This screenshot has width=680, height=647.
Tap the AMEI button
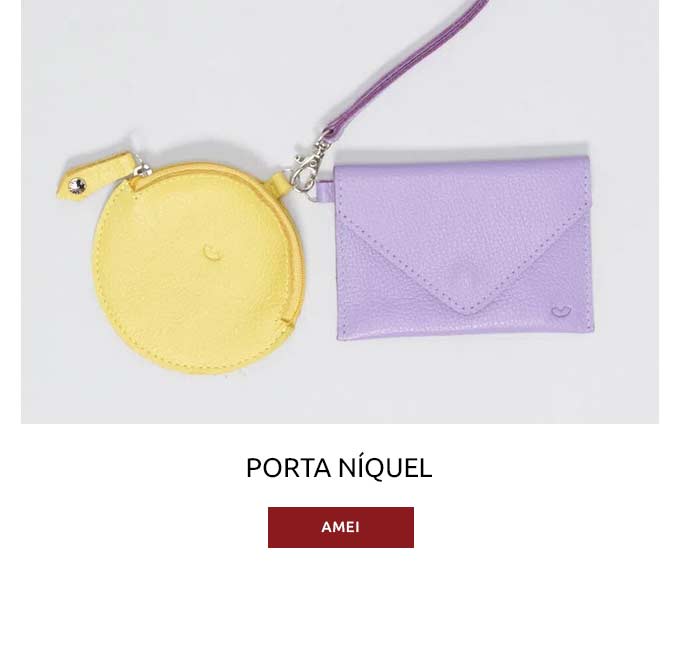pos(340,527)
